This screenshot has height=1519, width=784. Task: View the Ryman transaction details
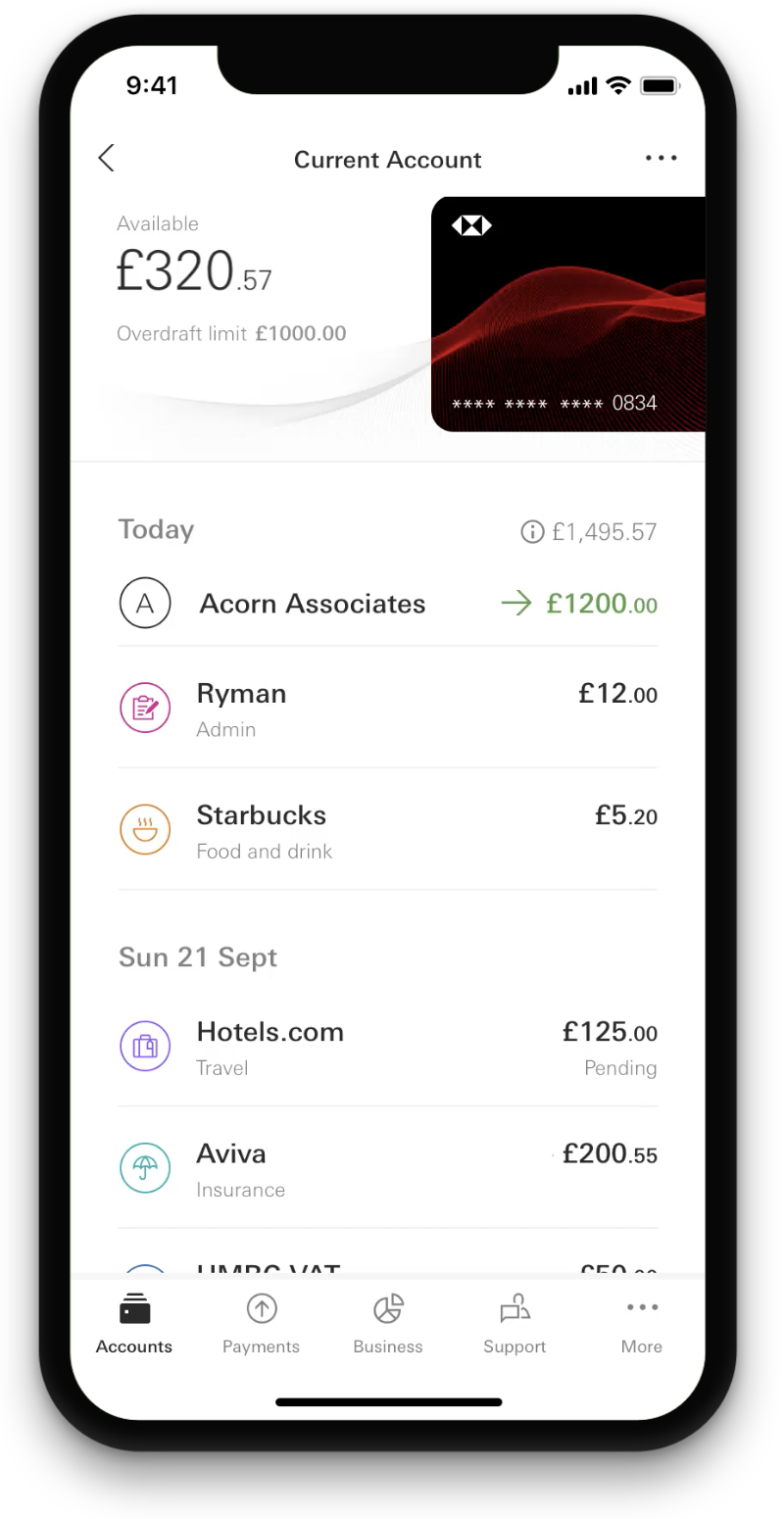coord(387,708)
